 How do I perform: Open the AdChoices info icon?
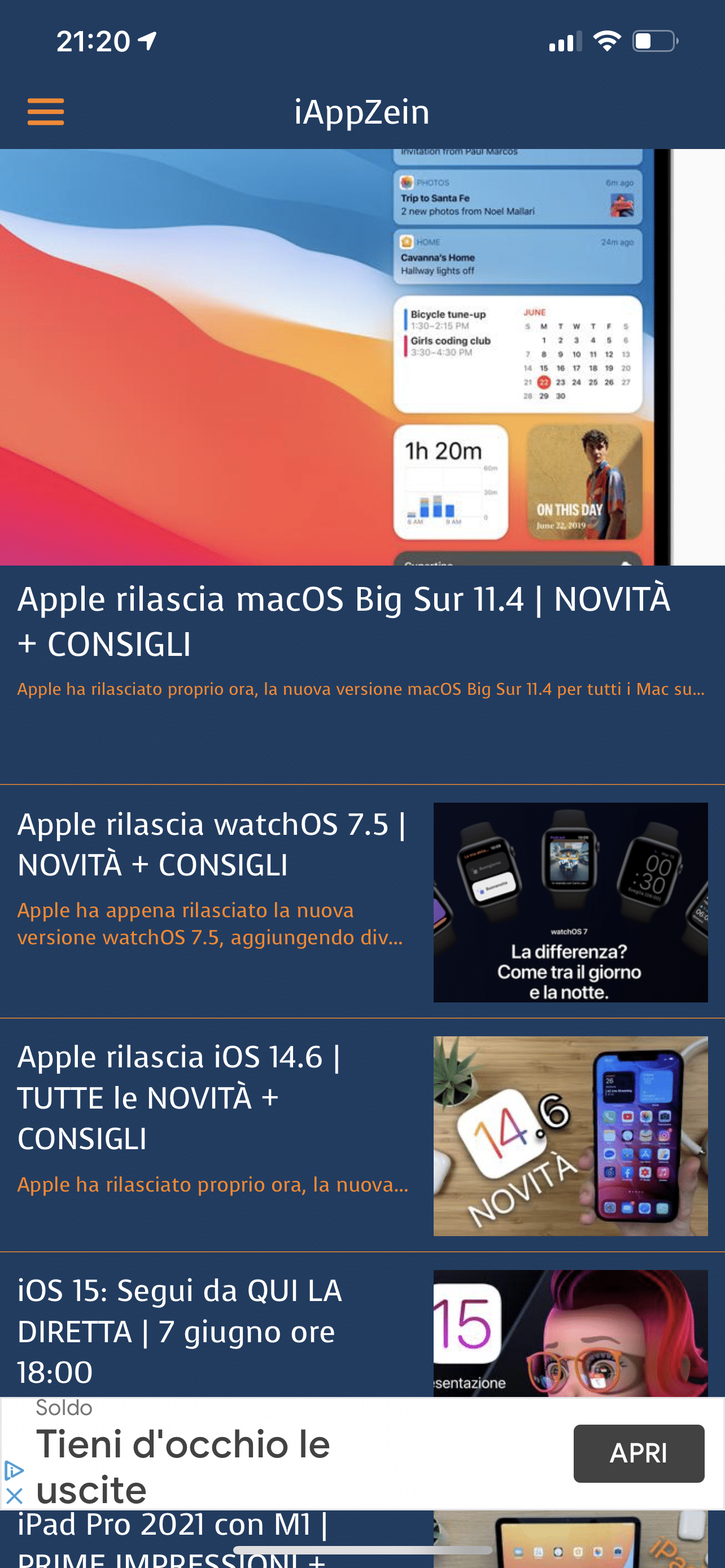click(14, 1471)
